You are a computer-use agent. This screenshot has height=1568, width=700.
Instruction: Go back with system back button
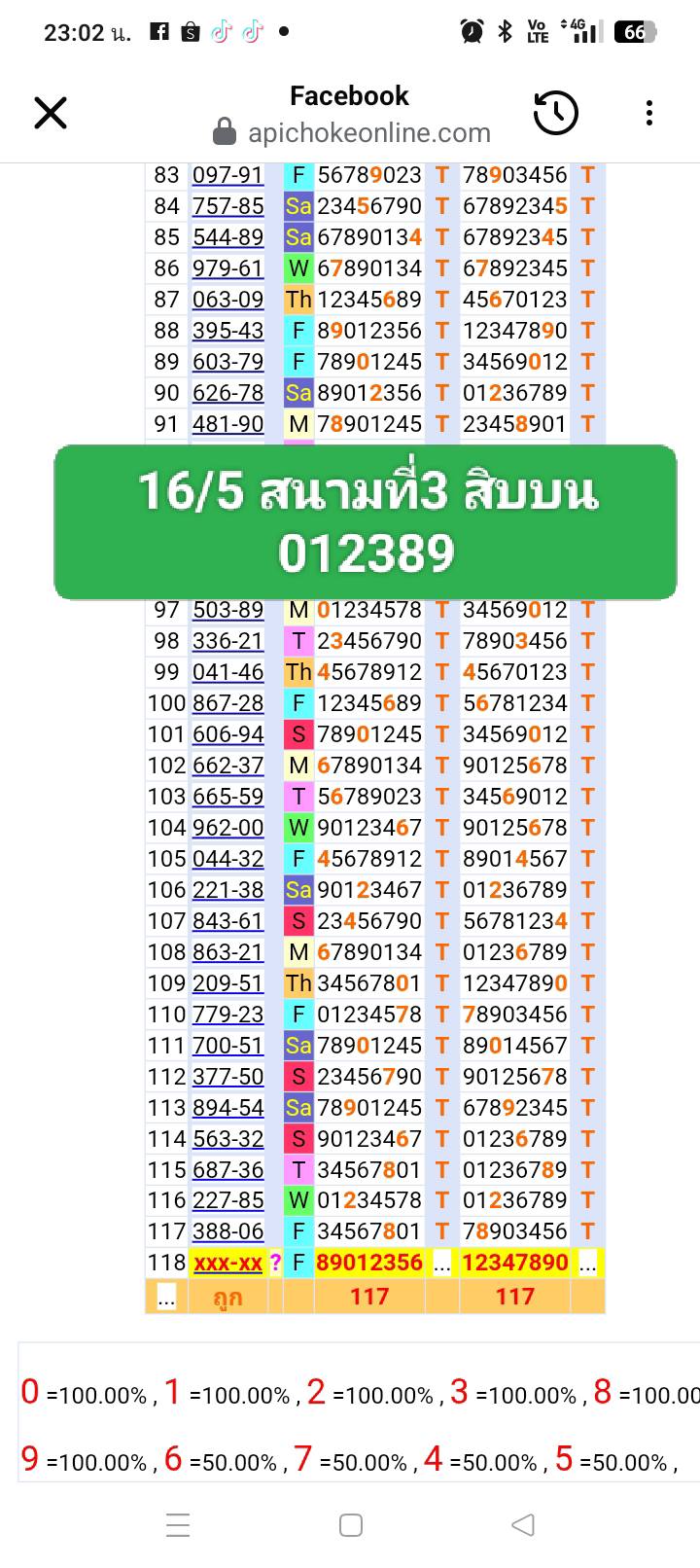[523, 1524]
